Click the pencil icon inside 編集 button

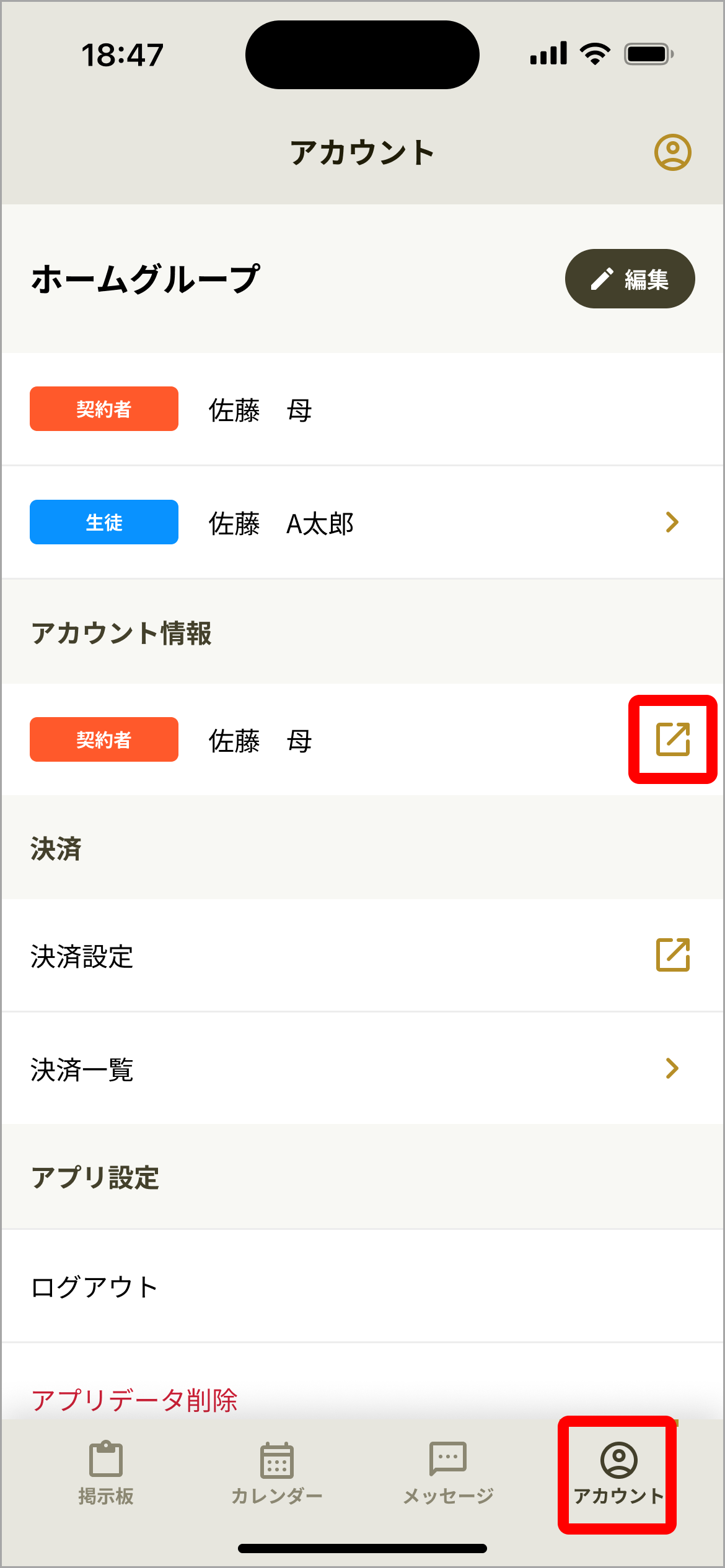coord(601,279)
